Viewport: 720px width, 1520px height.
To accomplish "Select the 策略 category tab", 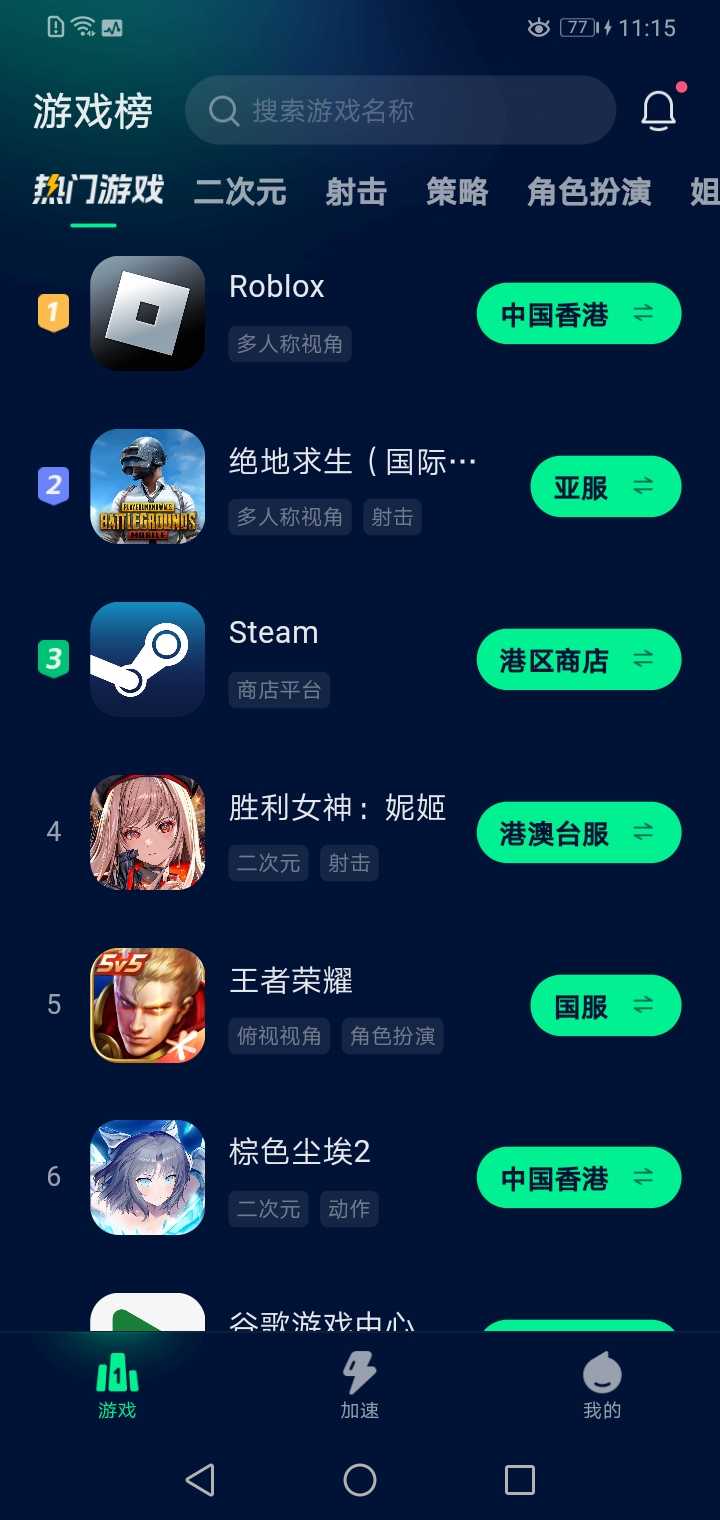I will click(457, 191).
